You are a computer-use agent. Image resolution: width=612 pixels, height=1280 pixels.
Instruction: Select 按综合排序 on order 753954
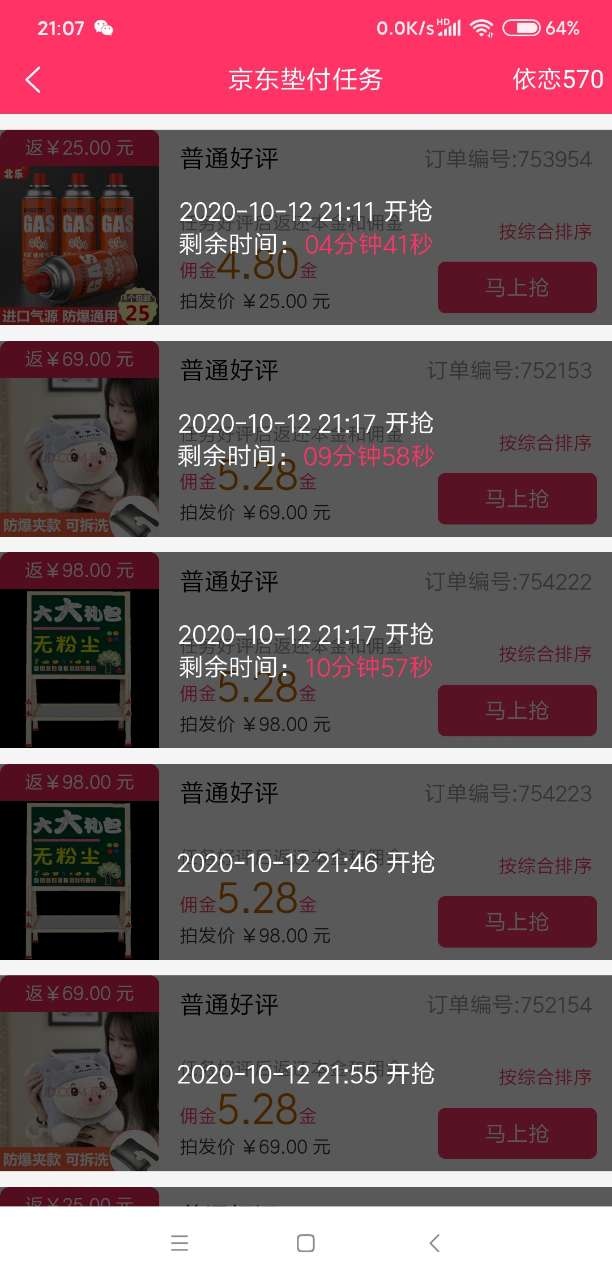tap(545, 232)
